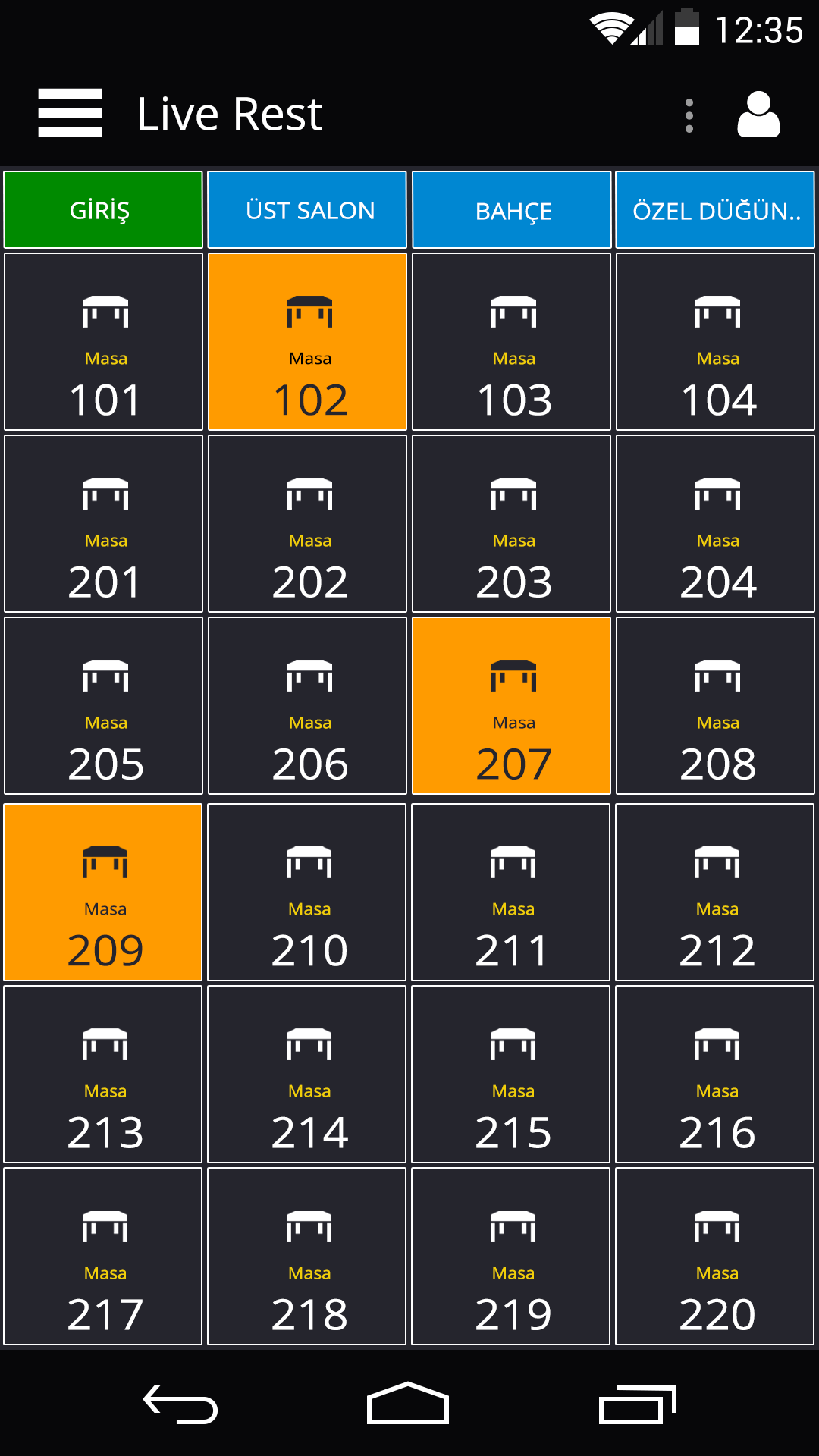Screen dimensions: 819x1456
Task: Open occupied table Masa 102
Action: click(307, 342)
